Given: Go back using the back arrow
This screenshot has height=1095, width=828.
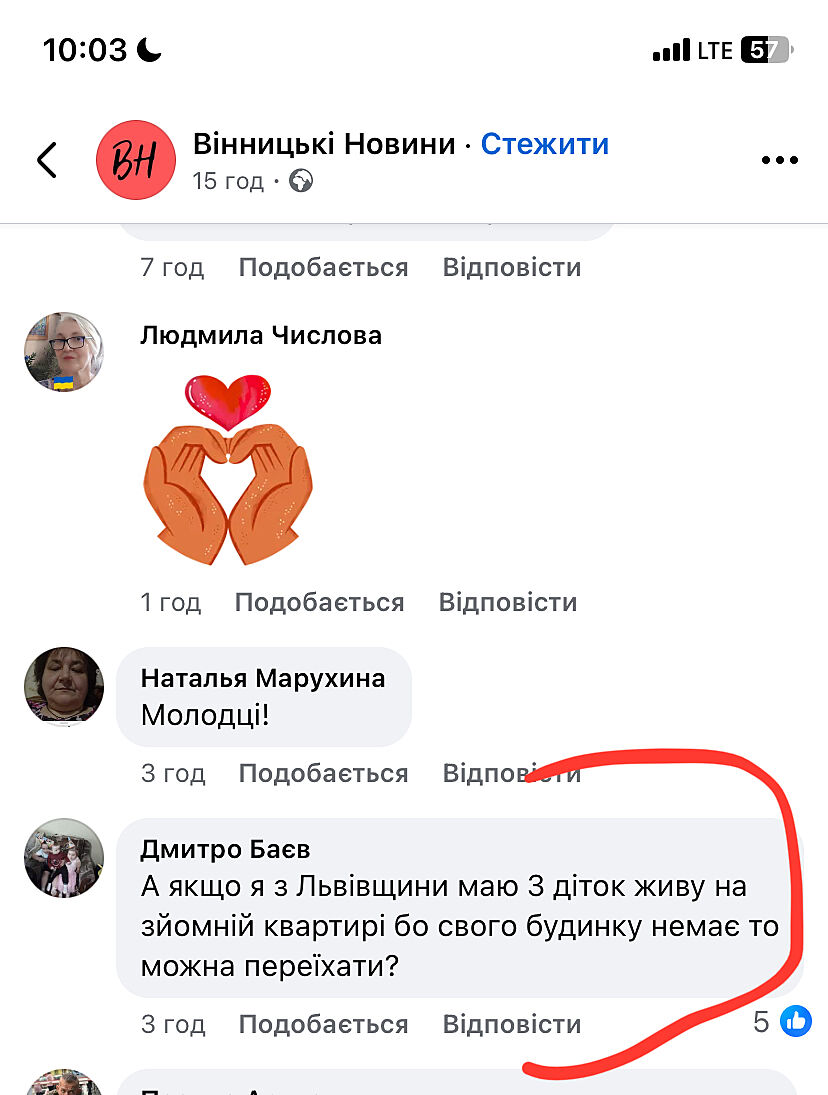Looking at the screenshot, I should [47, 160].
